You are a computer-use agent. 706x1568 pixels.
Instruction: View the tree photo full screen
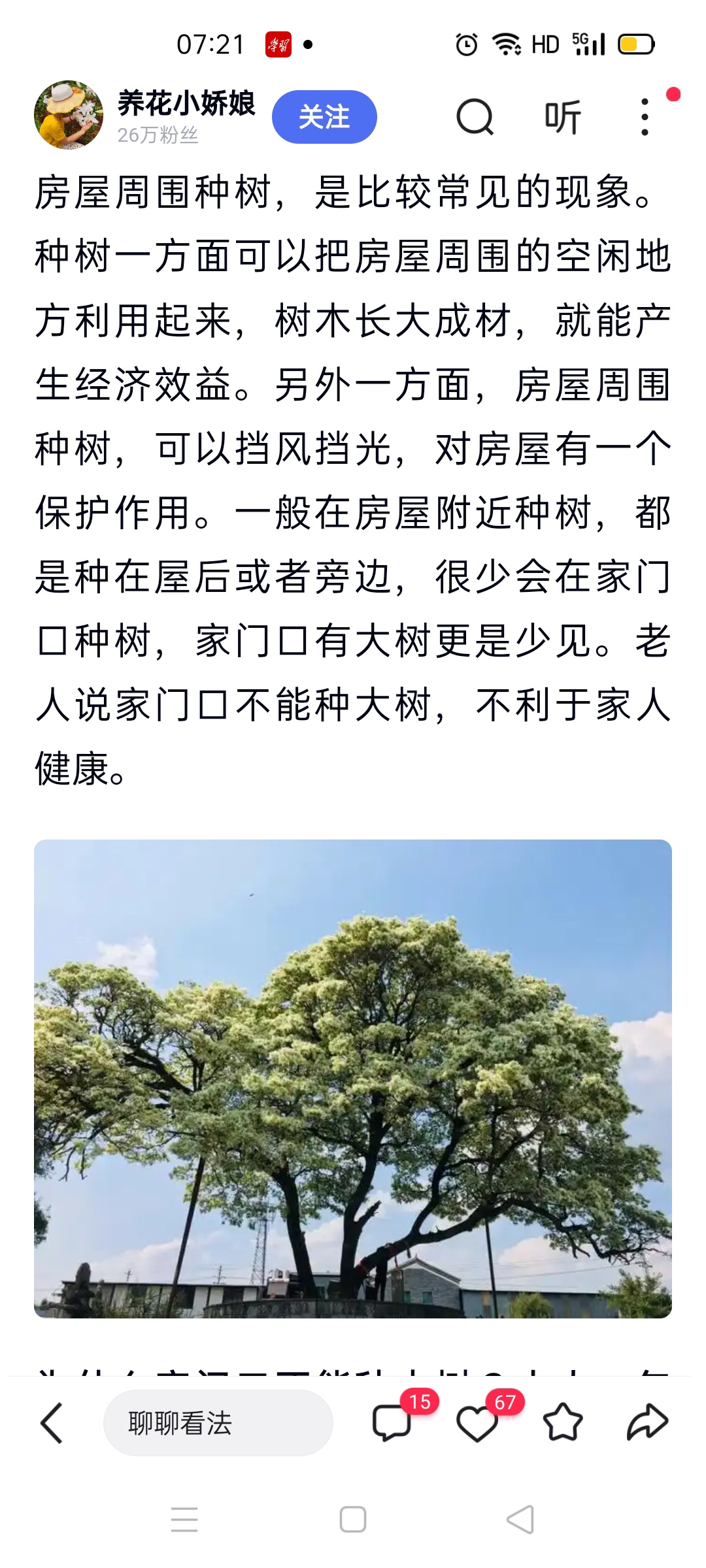coord(353,1078)
